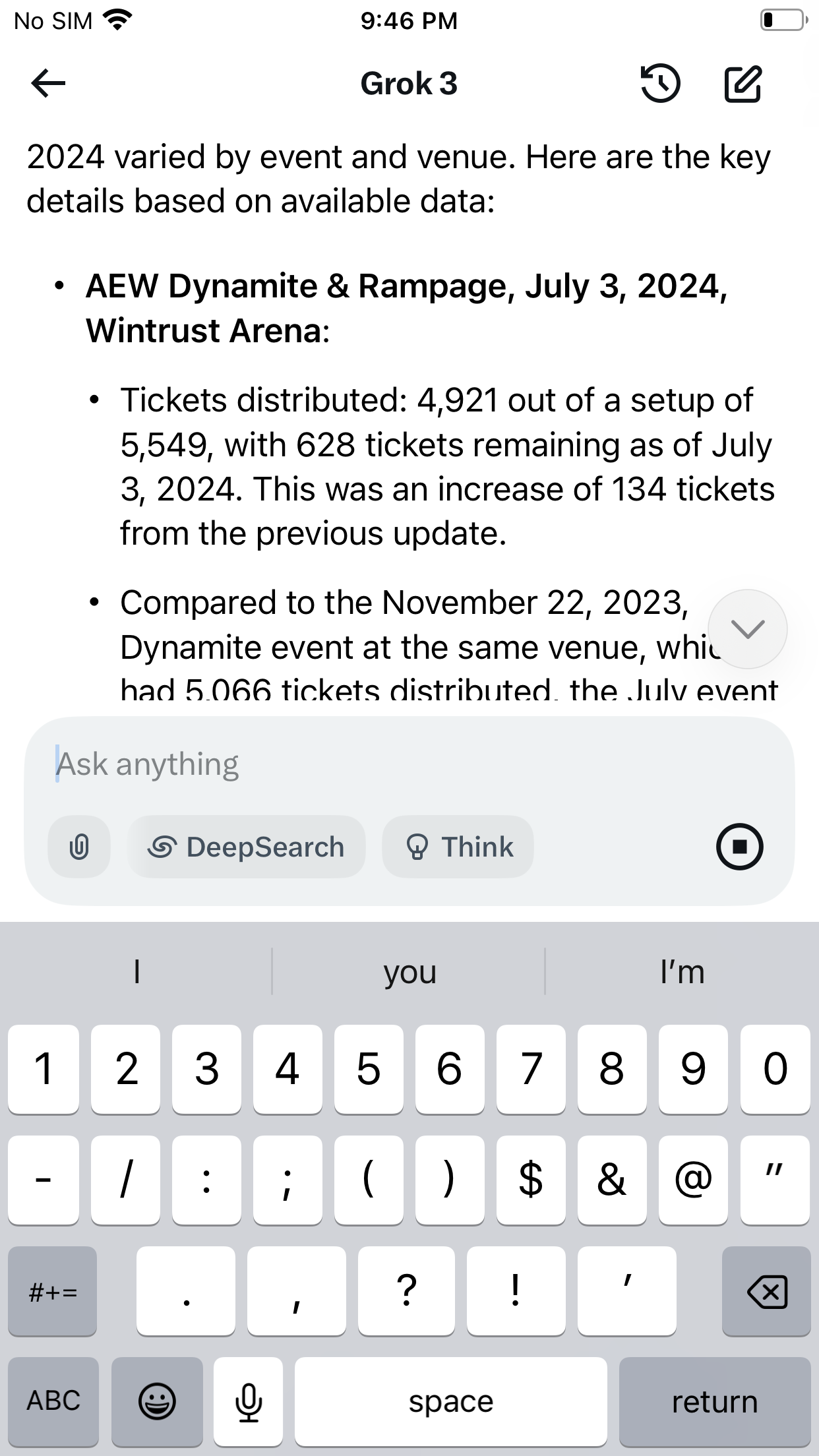Go back using the arrow icon
Viewport: 819px width, 1456px height.
[48, 83]
